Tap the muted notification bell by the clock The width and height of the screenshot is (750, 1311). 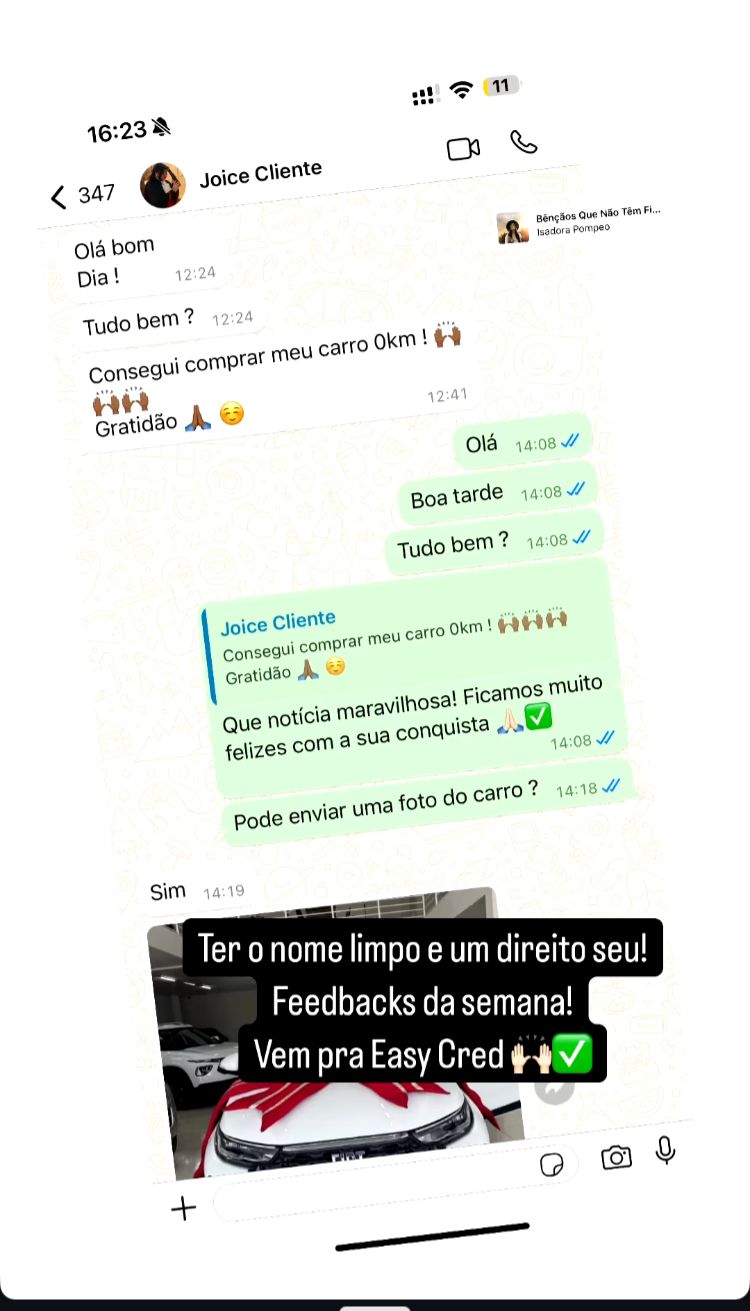tap(160, 126)
